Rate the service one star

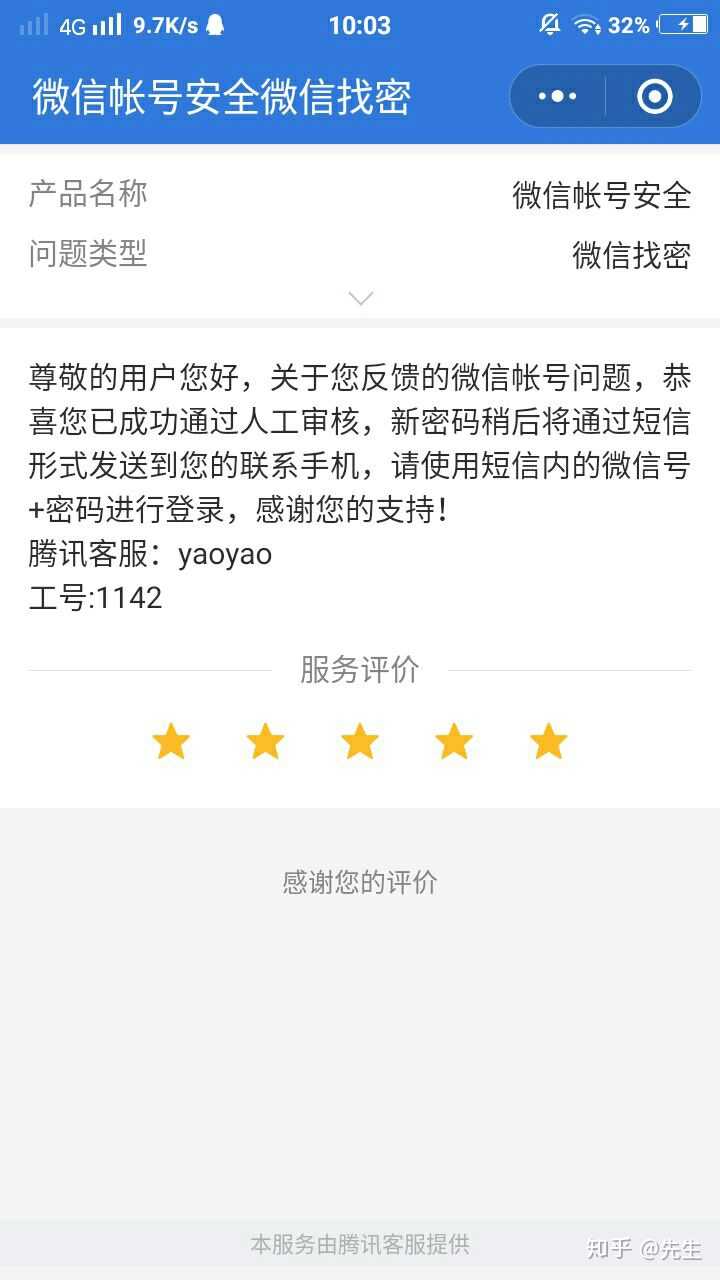point(171,742)
